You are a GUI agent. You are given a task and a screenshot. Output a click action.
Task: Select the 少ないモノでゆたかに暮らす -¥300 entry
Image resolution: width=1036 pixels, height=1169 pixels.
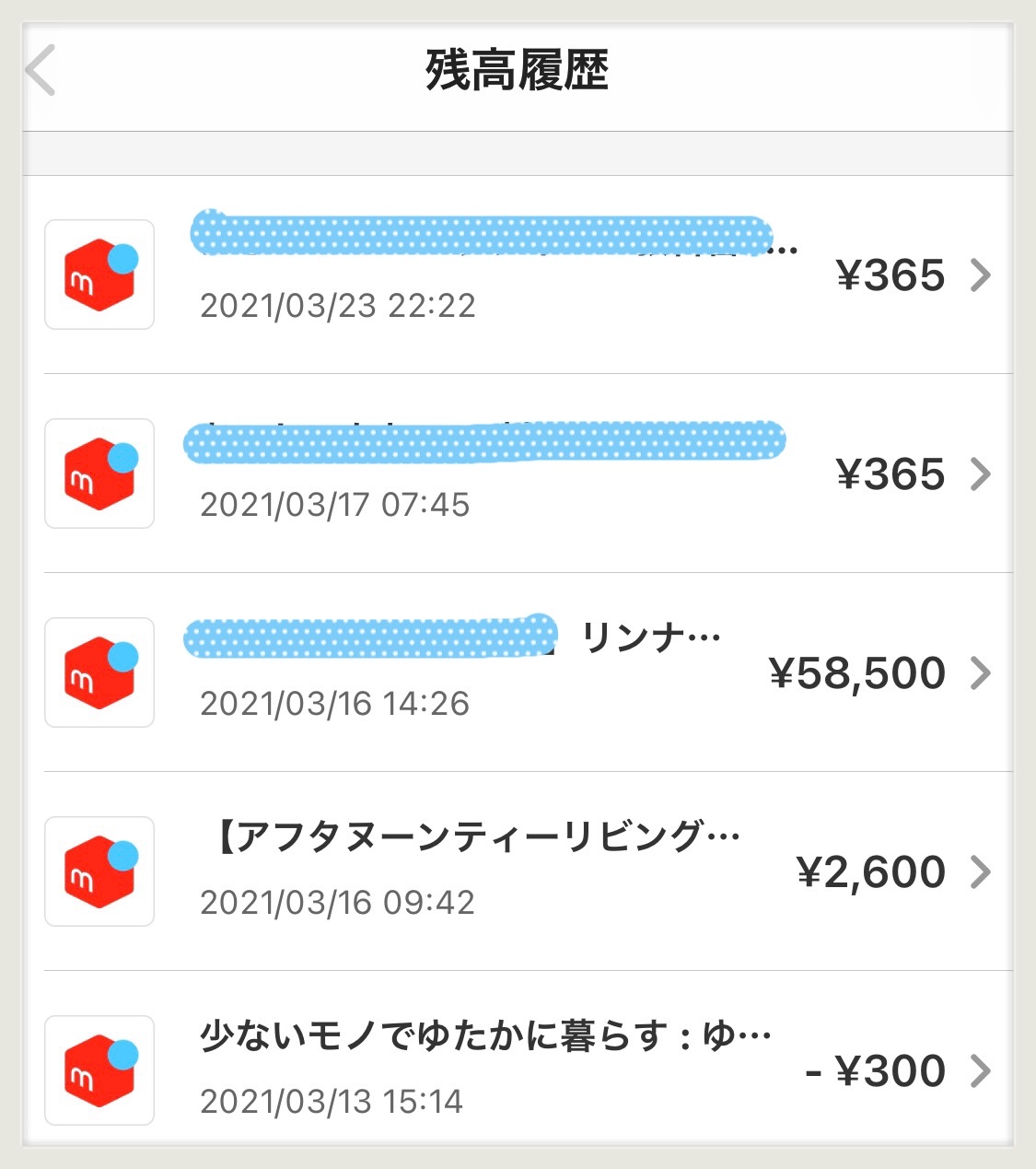(518, 1069)
